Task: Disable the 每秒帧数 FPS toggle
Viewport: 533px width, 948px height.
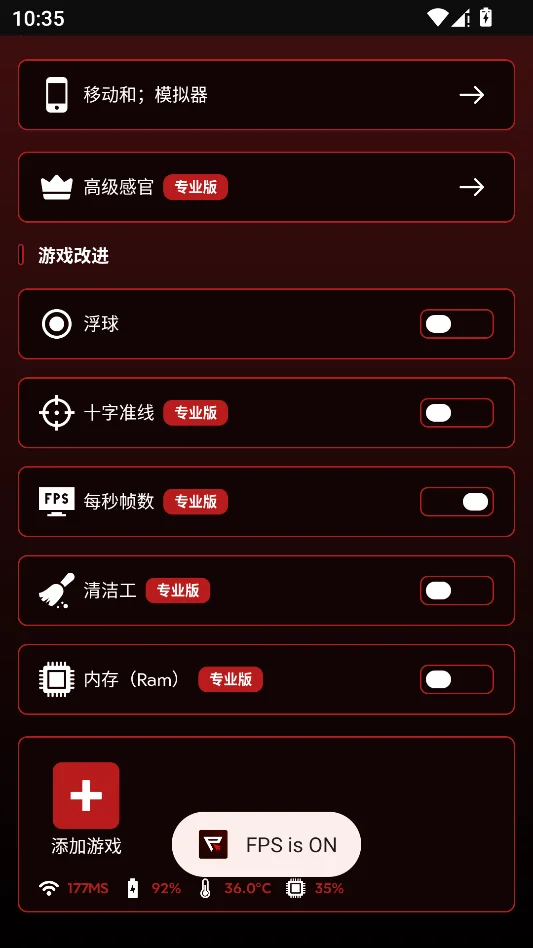Action: pos(457,502)
